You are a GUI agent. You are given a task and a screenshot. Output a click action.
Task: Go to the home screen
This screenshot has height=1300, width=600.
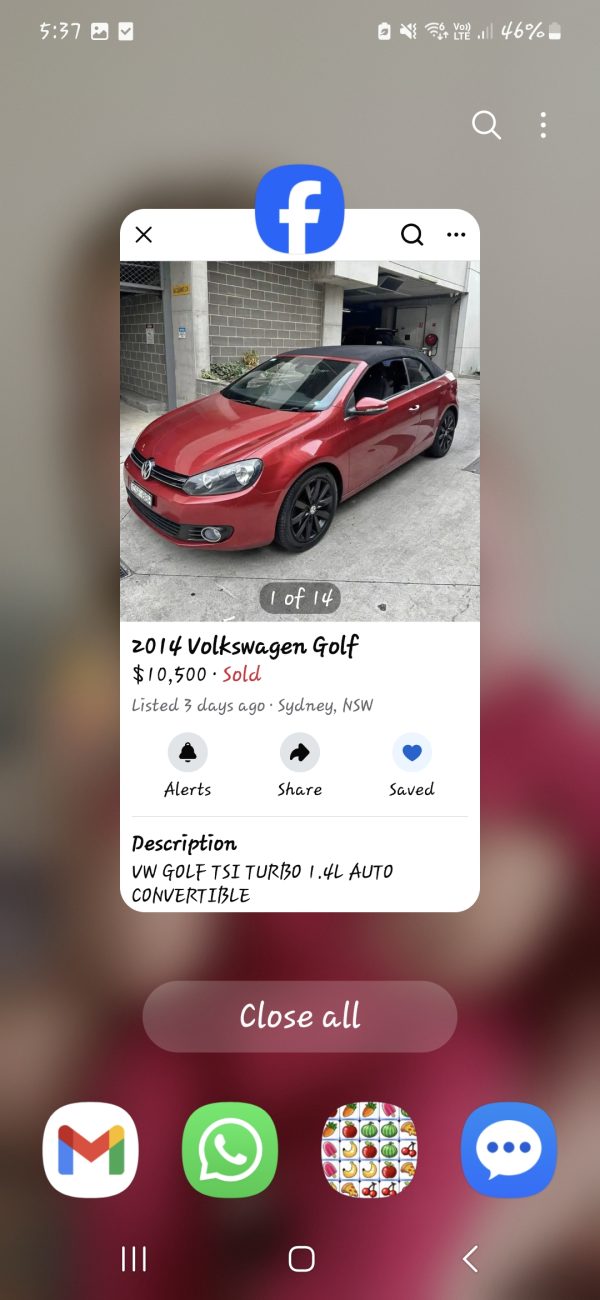click(301, 1259)
